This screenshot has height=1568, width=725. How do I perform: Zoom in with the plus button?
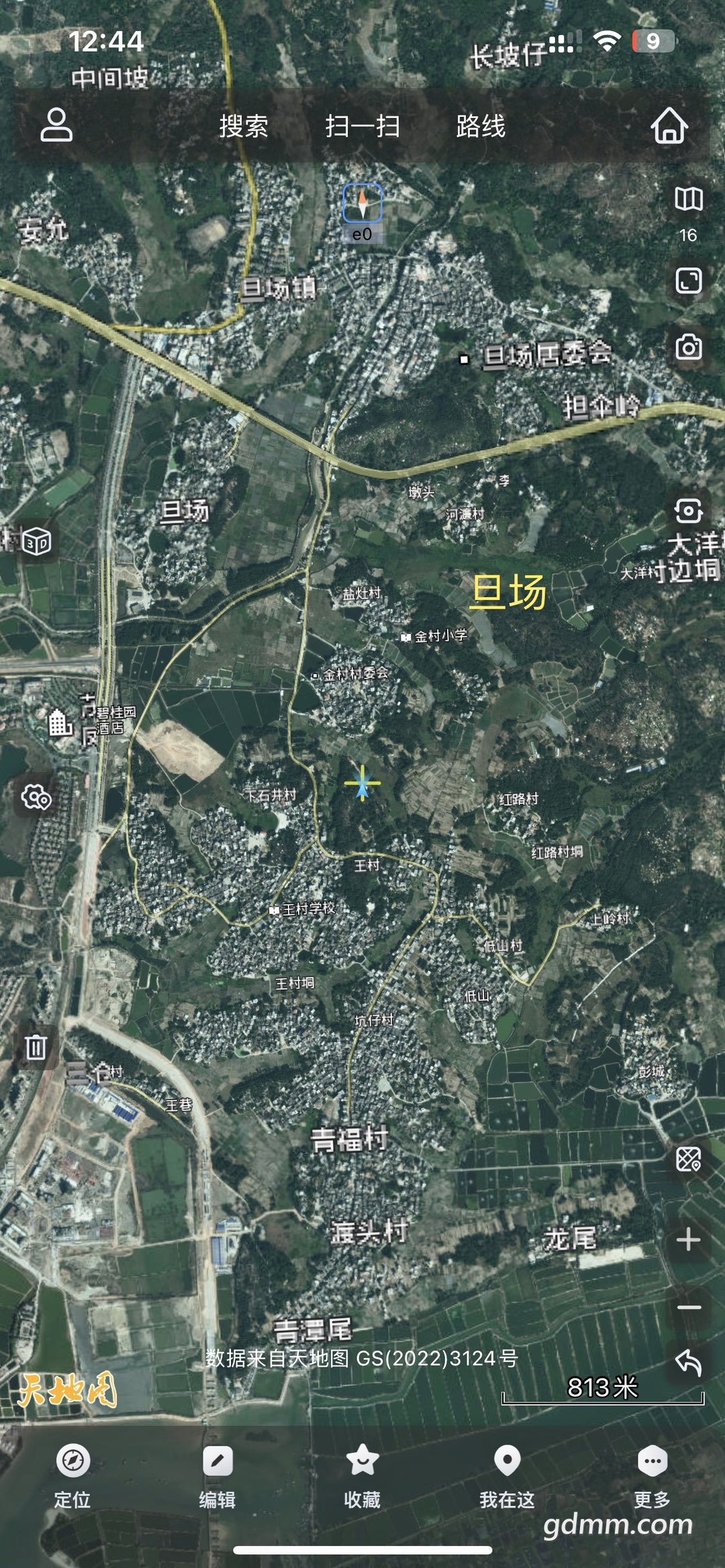point(689,1239)
